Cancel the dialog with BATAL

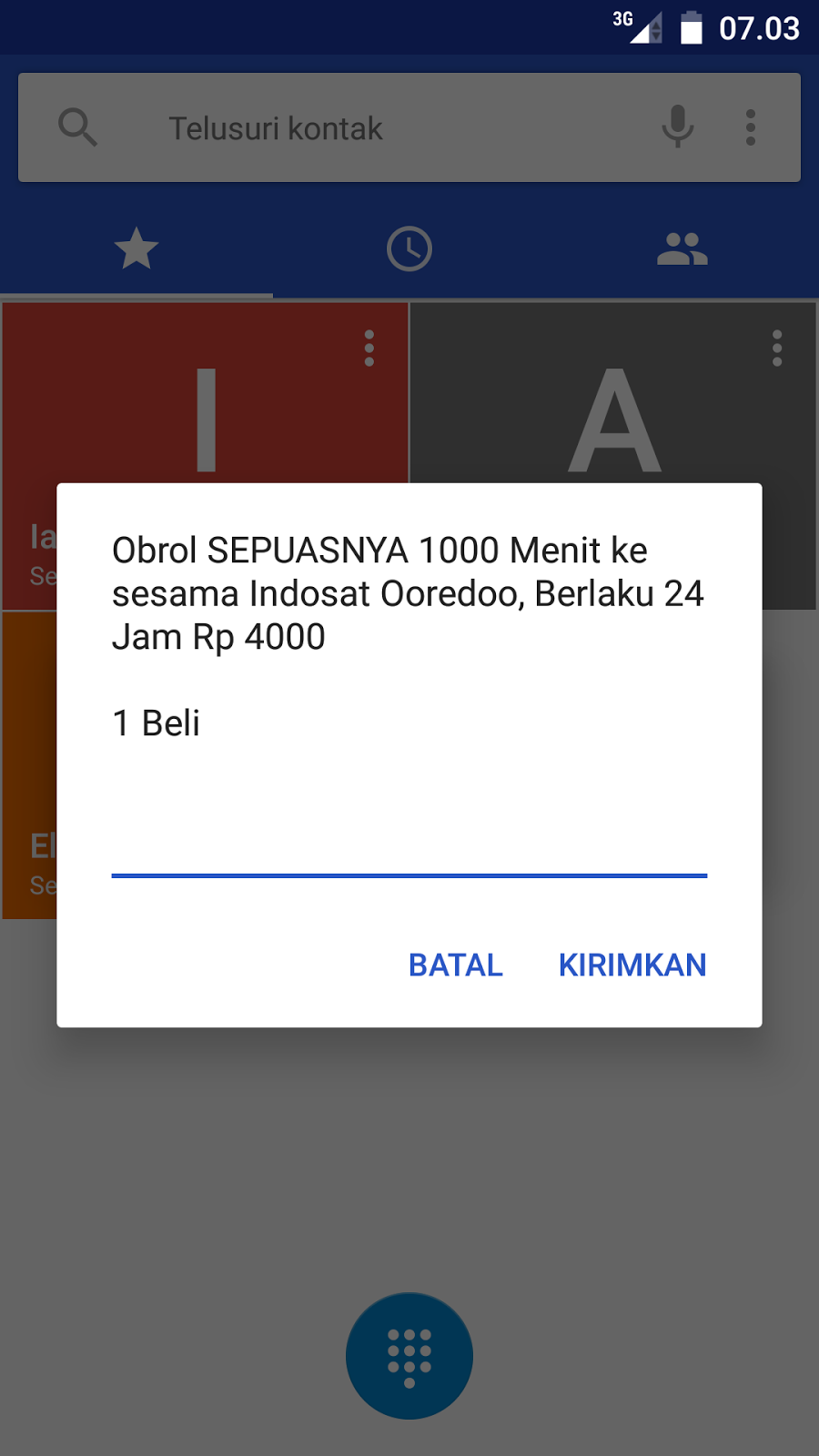click(x=455, y=965)
